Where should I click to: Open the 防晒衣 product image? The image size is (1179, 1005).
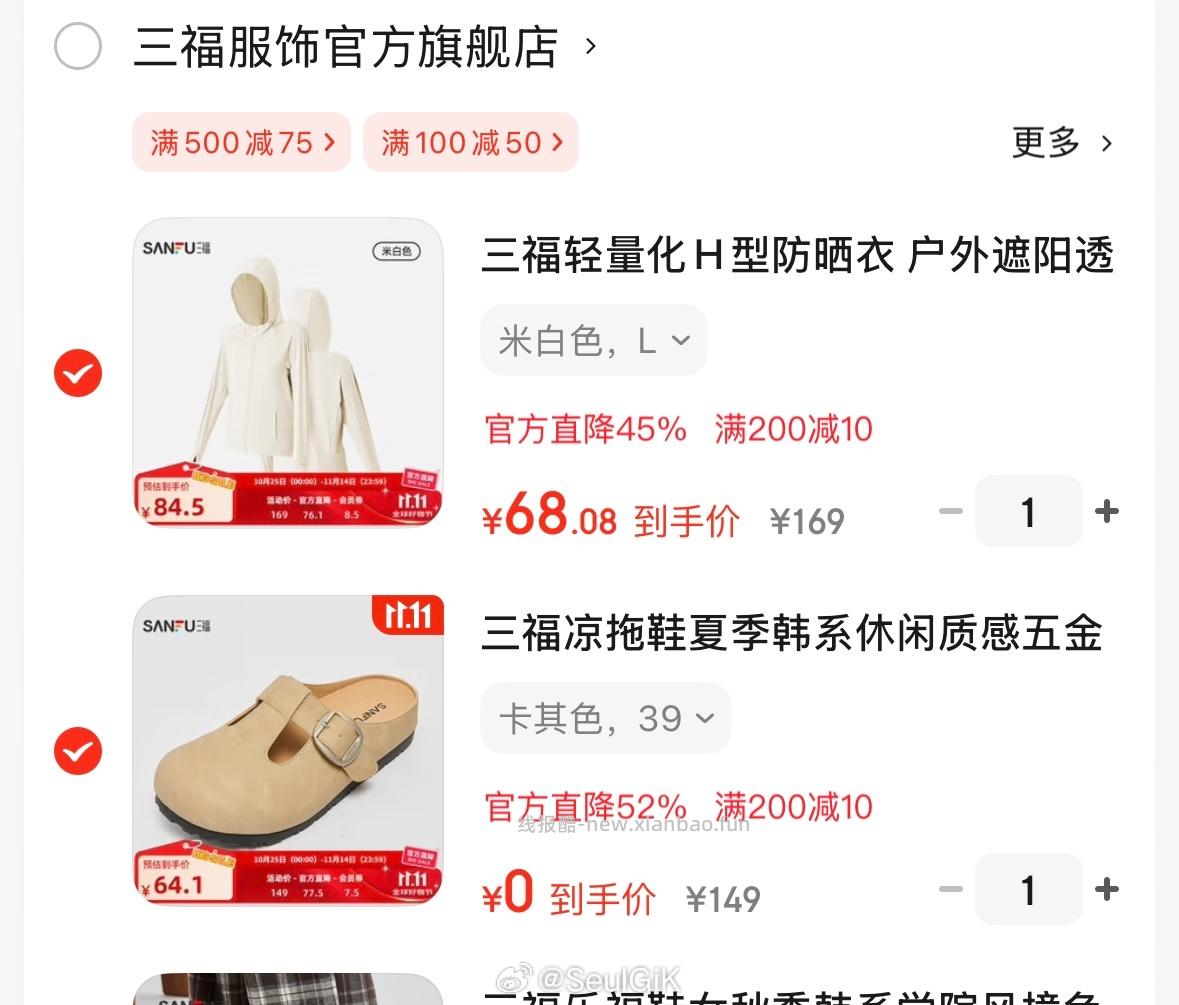point(288,372)
